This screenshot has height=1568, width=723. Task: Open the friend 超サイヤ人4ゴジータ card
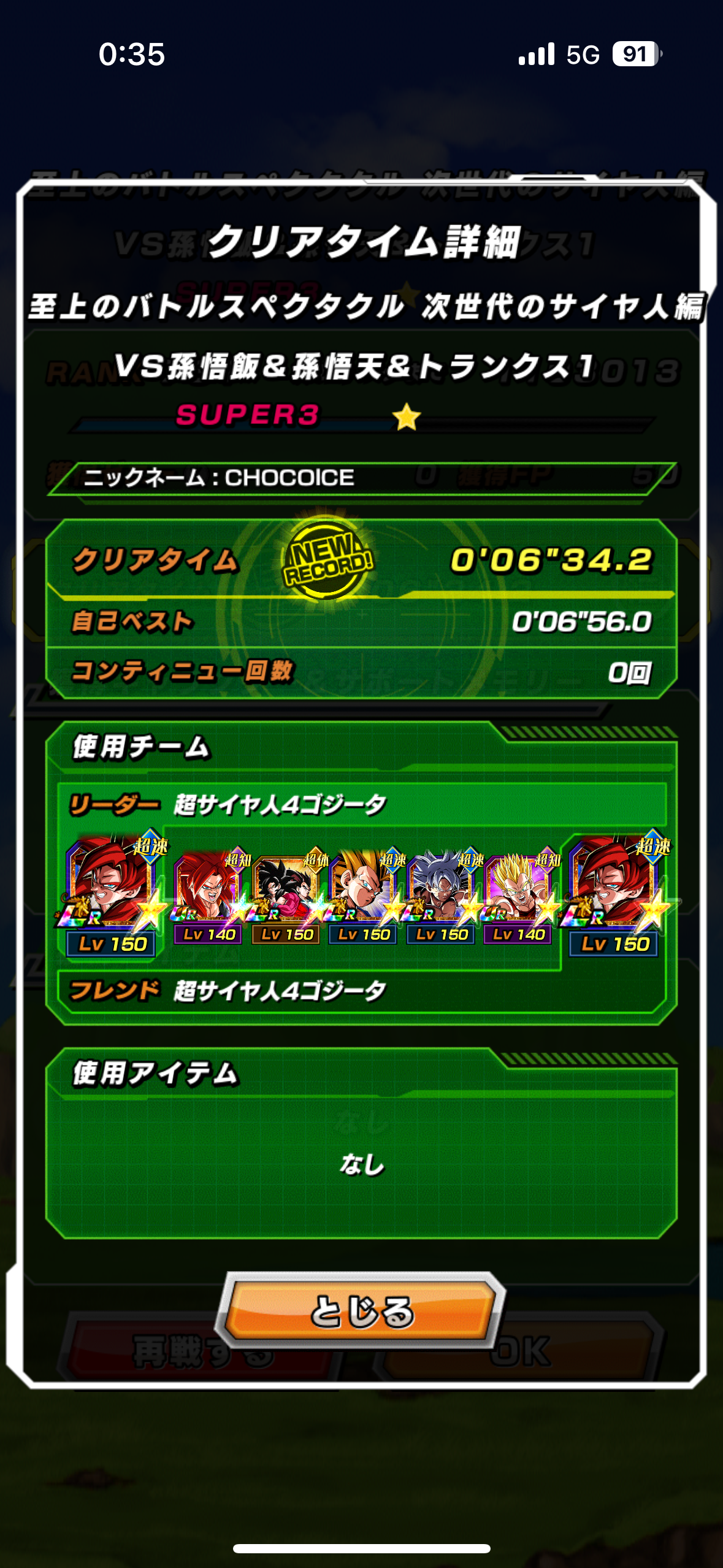click(615, 894)
